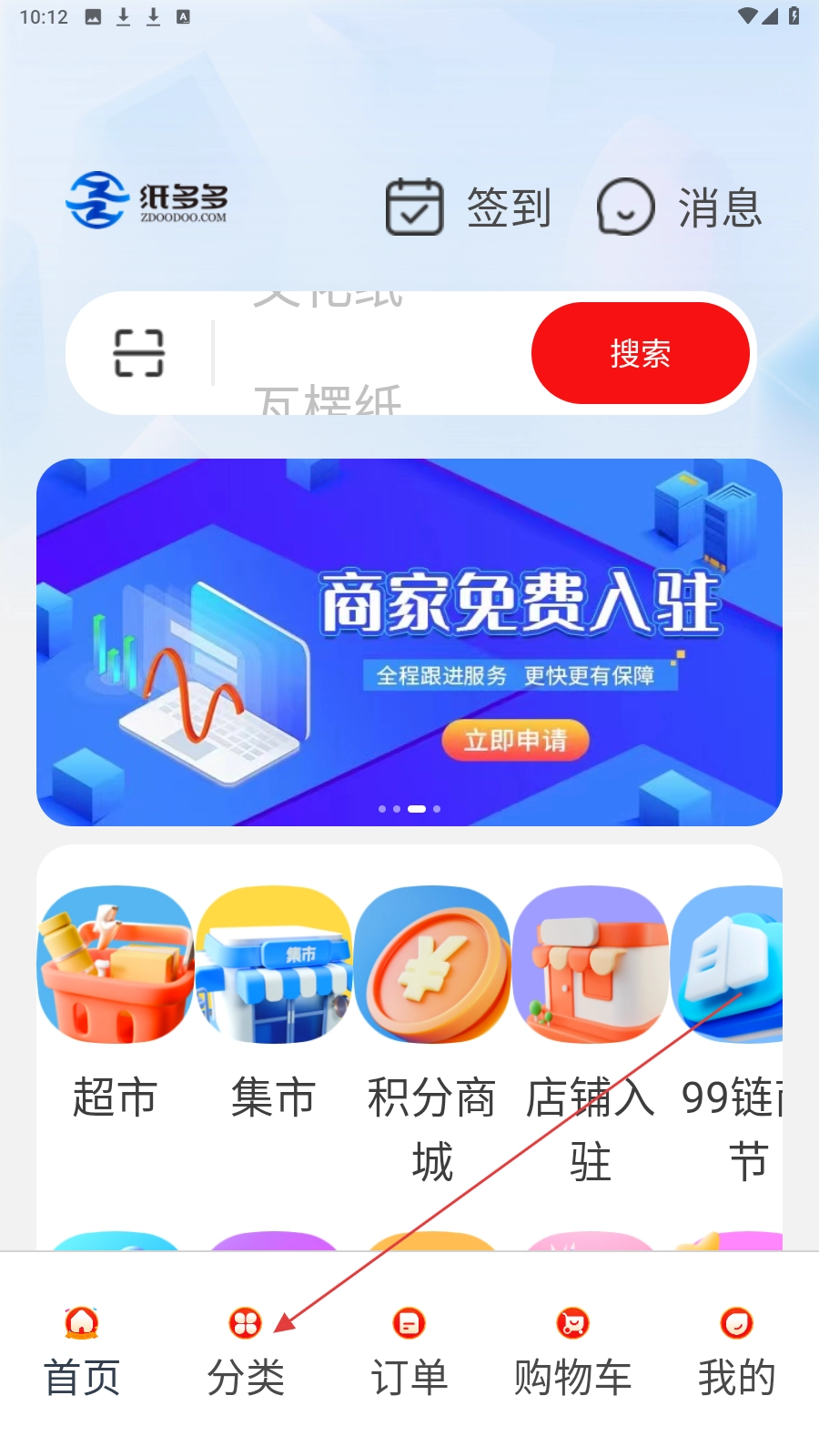The height and width of the screenshot is (1456, 819).
Task: Open the 集市 category
Action: (273, 1001)
